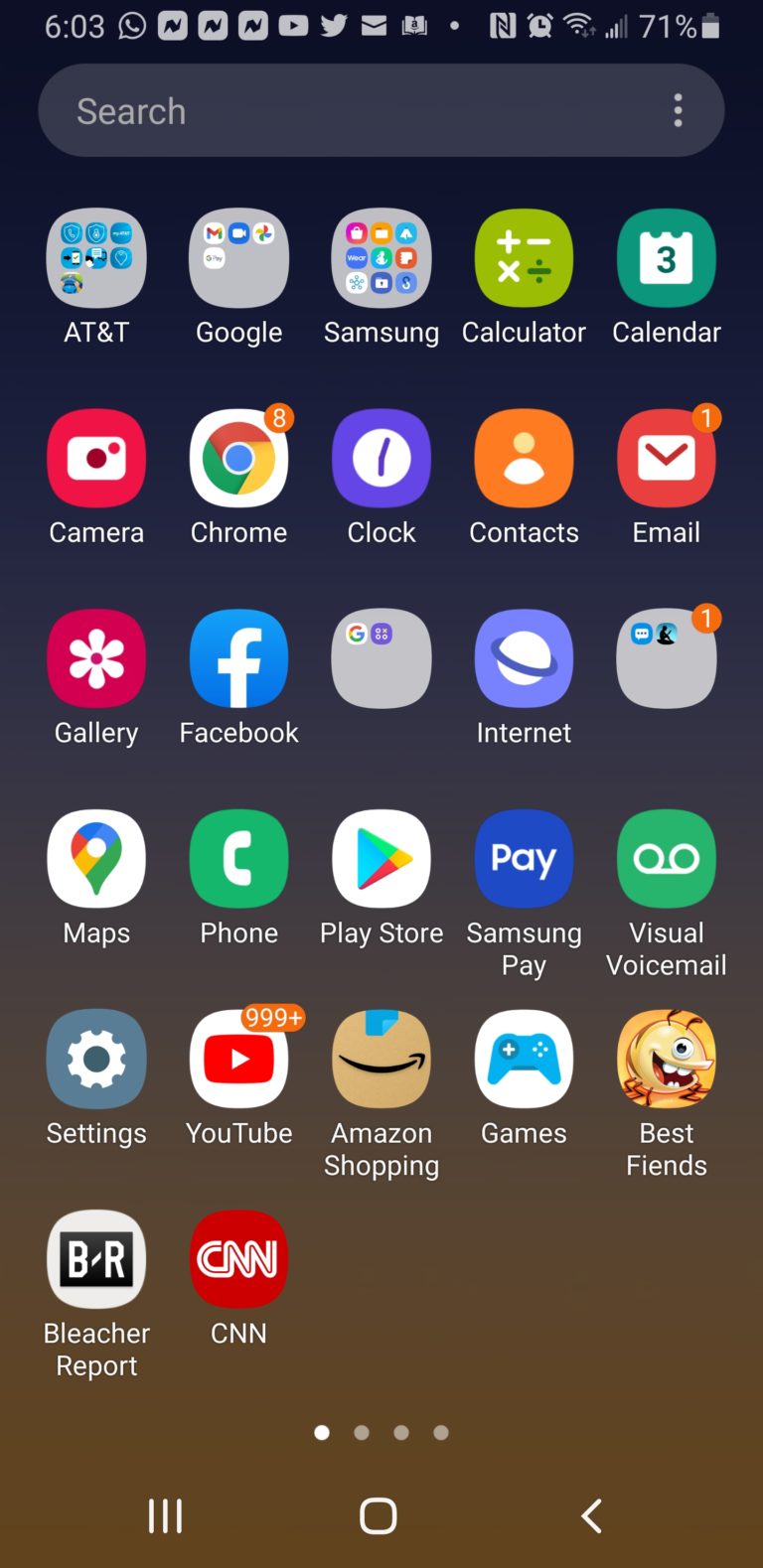Open the CNN news app

[238, 1259]
